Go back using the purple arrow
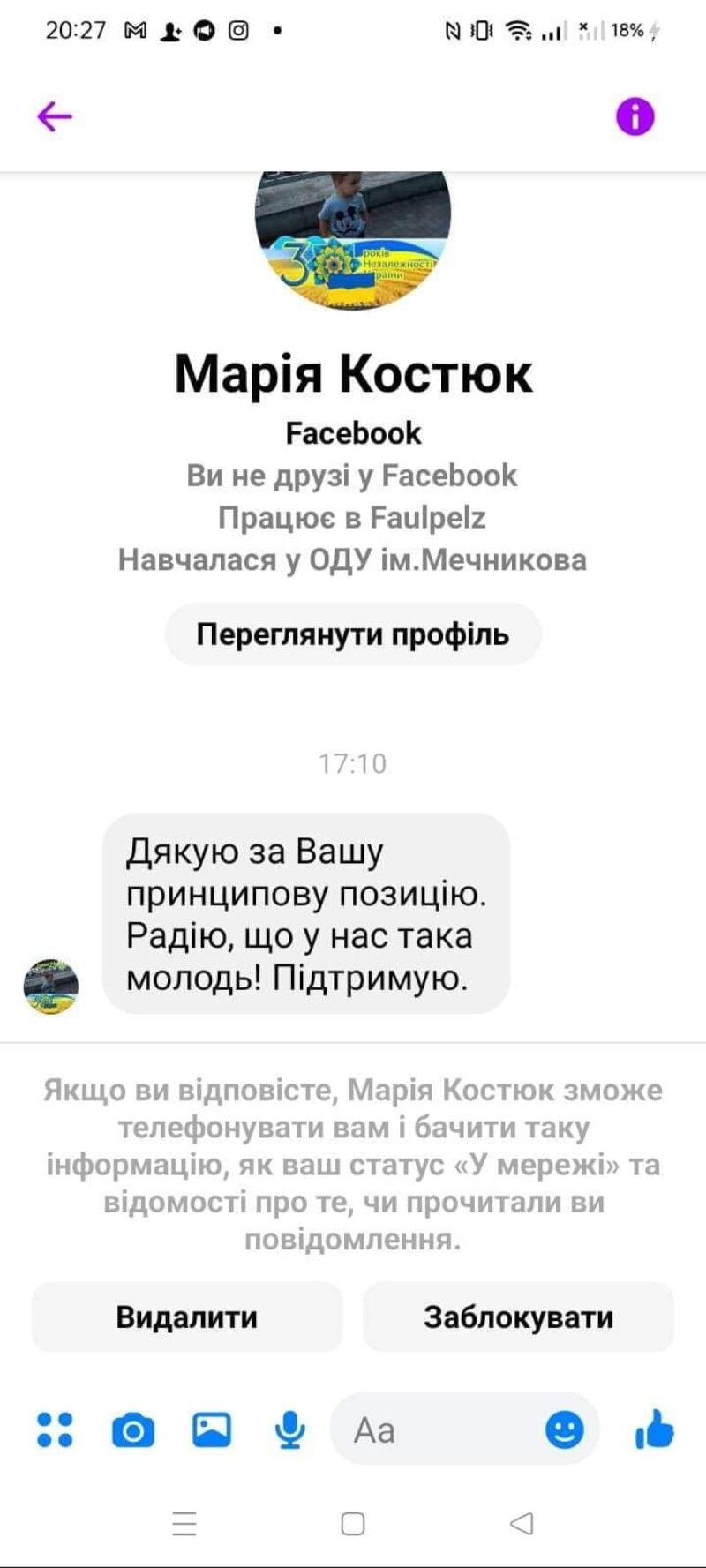This screenshot has width=706, height=1568. tap(55, 116)
